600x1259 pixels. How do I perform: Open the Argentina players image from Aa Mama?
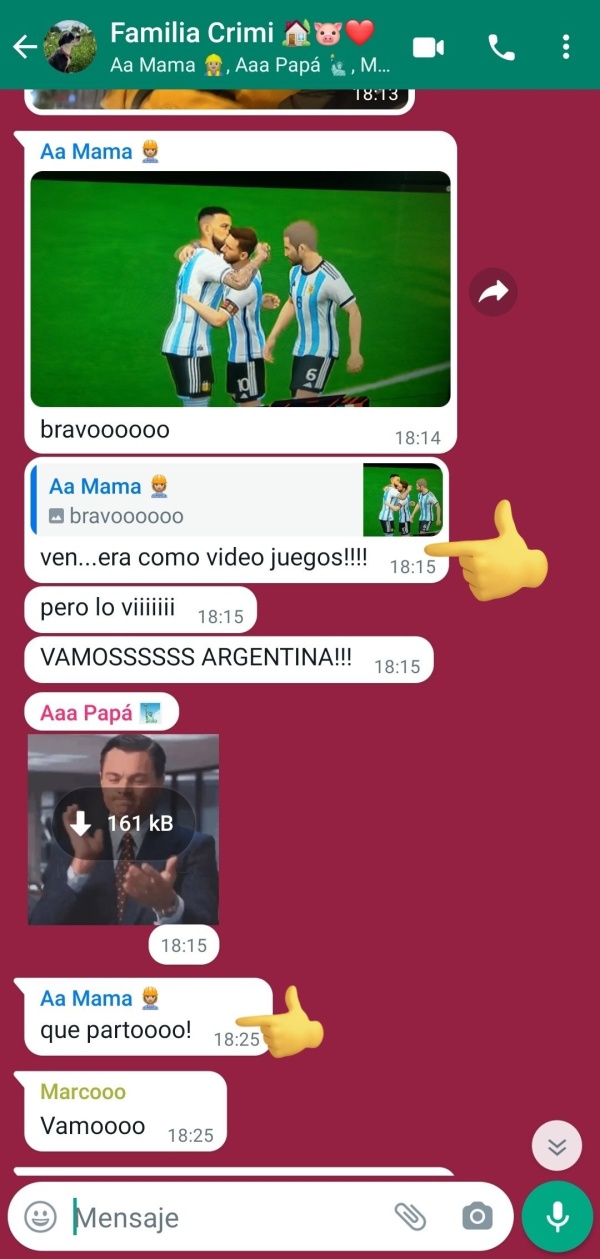(x=240, y=289)
